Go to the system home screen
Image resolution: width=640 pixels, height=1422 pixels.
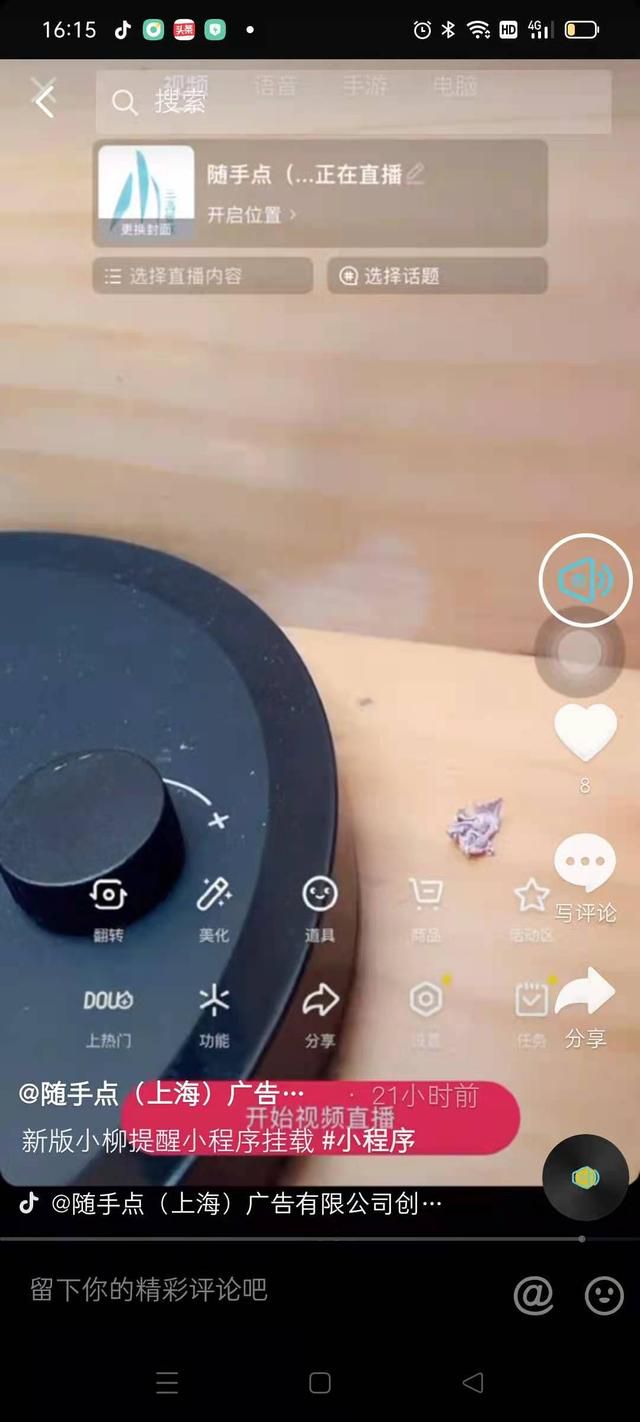320,1383
